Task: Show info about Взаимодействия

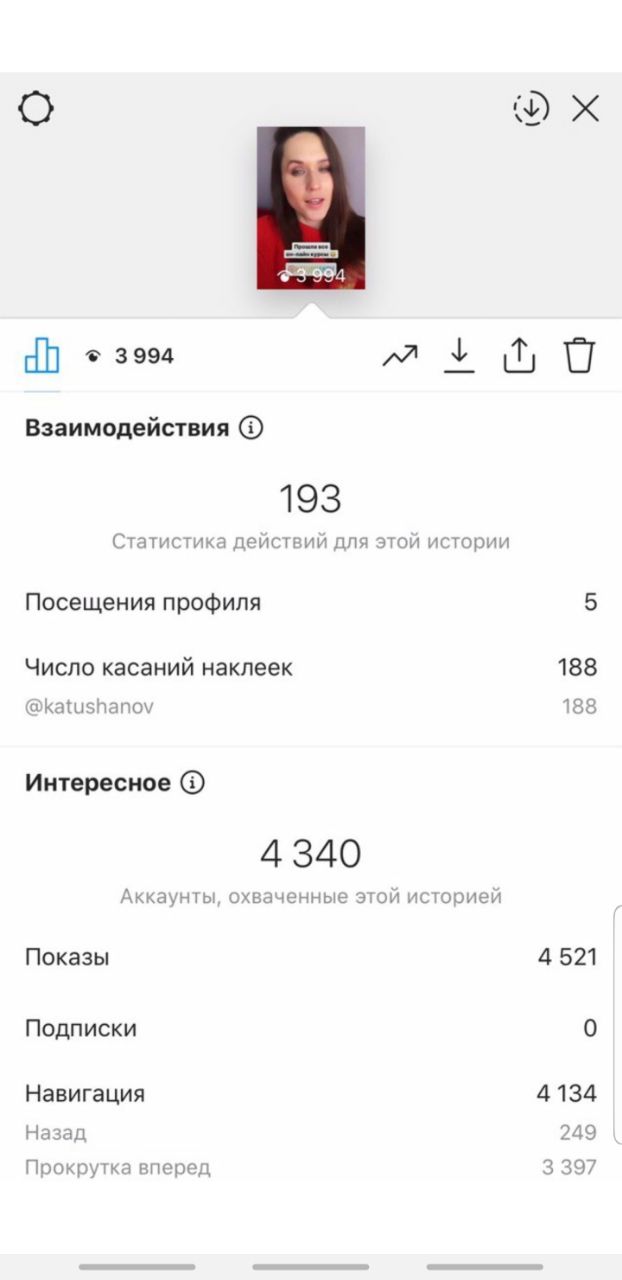Action: pos(251,429)
